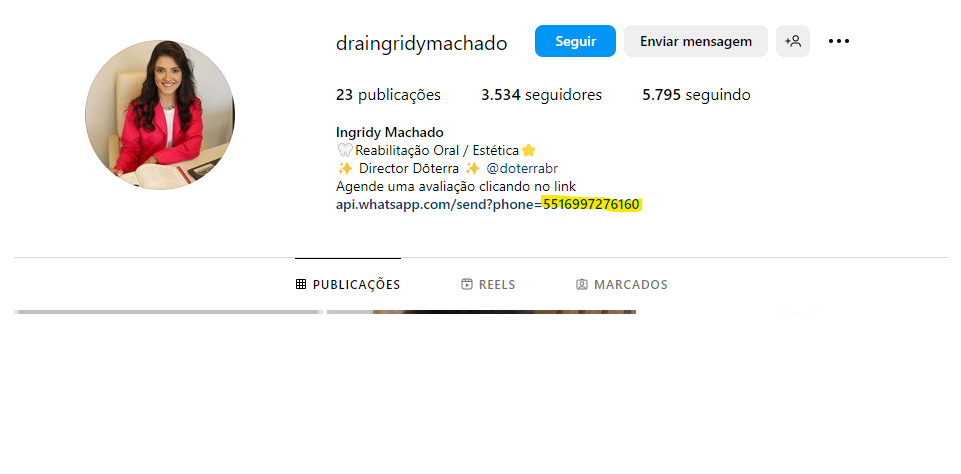
Task: View the 3.534 seguidores list
Action: click(x=541, y=95)
